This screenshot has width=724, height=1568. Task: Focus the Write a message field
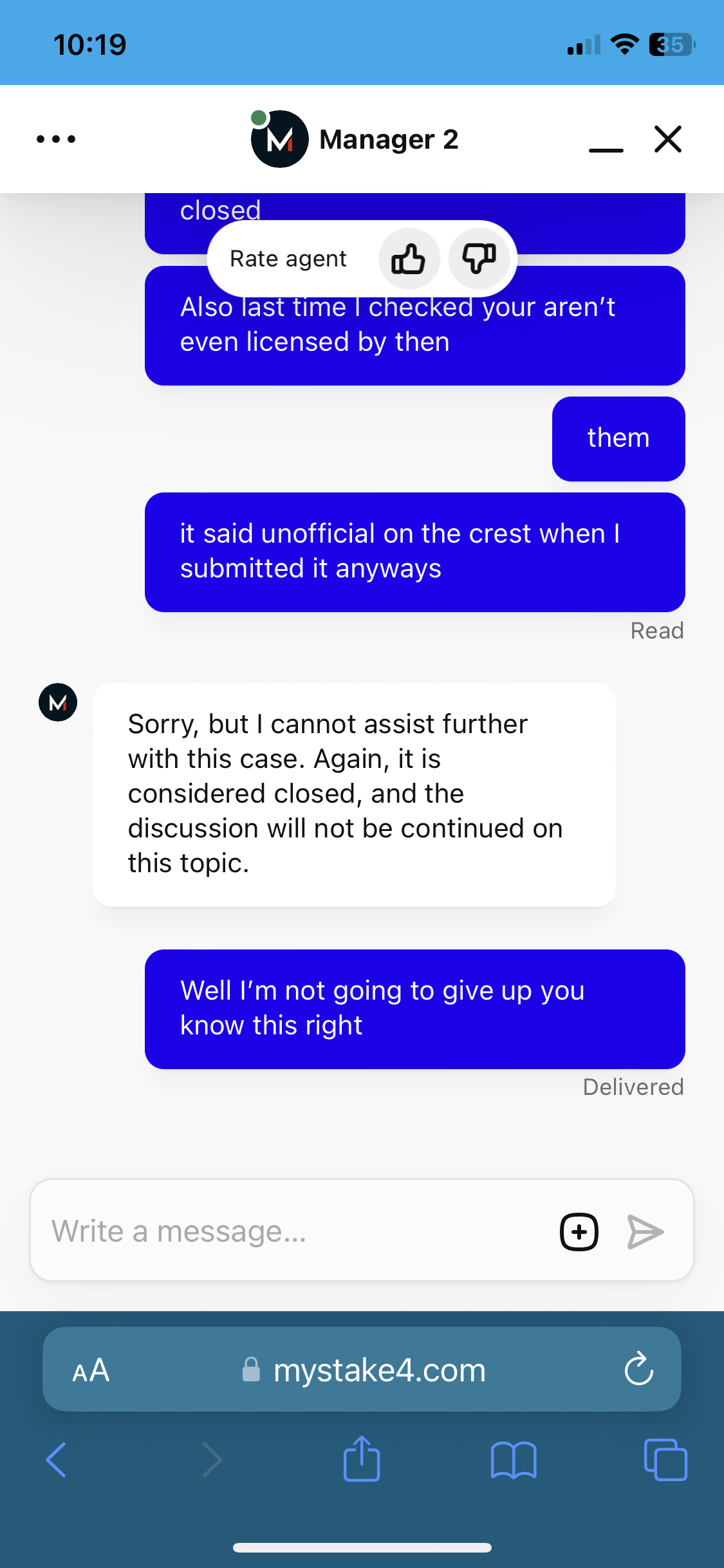(x=290, y=1231)
